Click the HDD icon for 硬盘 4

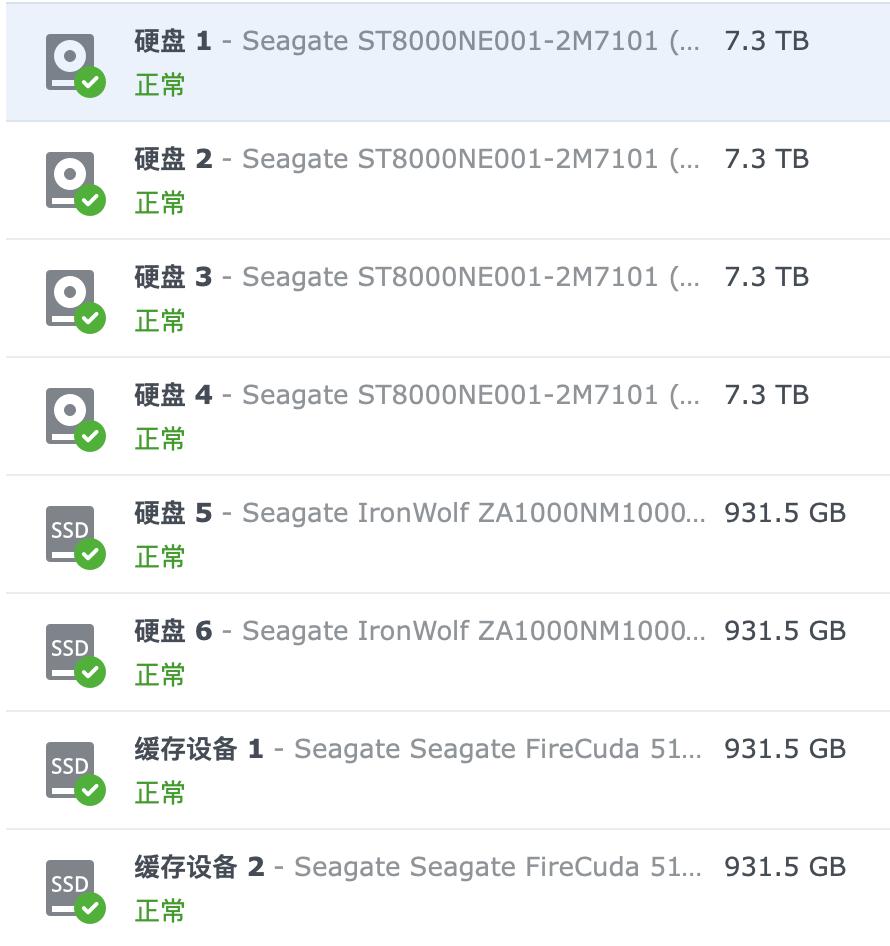(x=69, y=414)
